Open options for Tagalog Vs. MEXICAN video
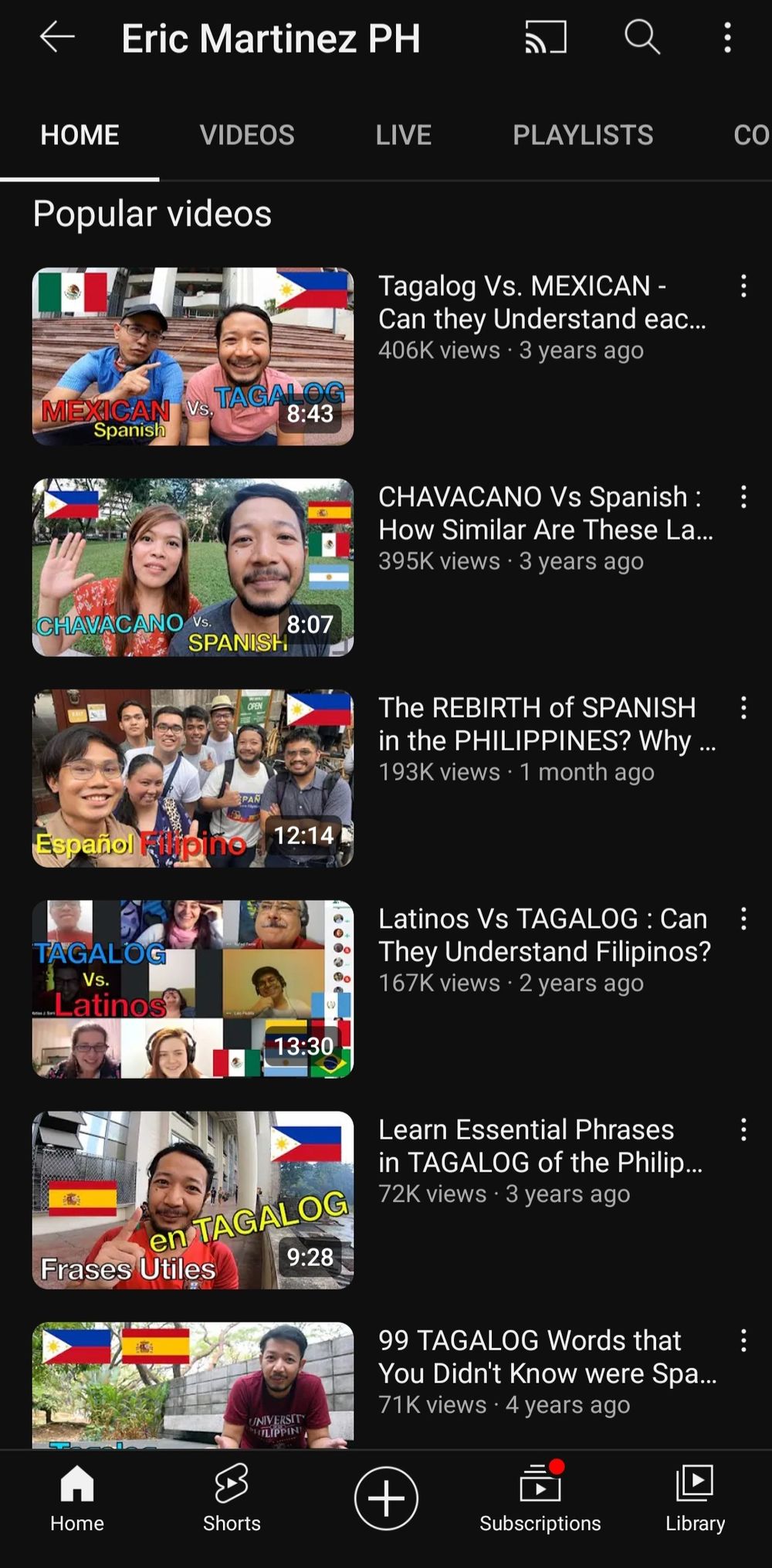 tap(743, 286)
